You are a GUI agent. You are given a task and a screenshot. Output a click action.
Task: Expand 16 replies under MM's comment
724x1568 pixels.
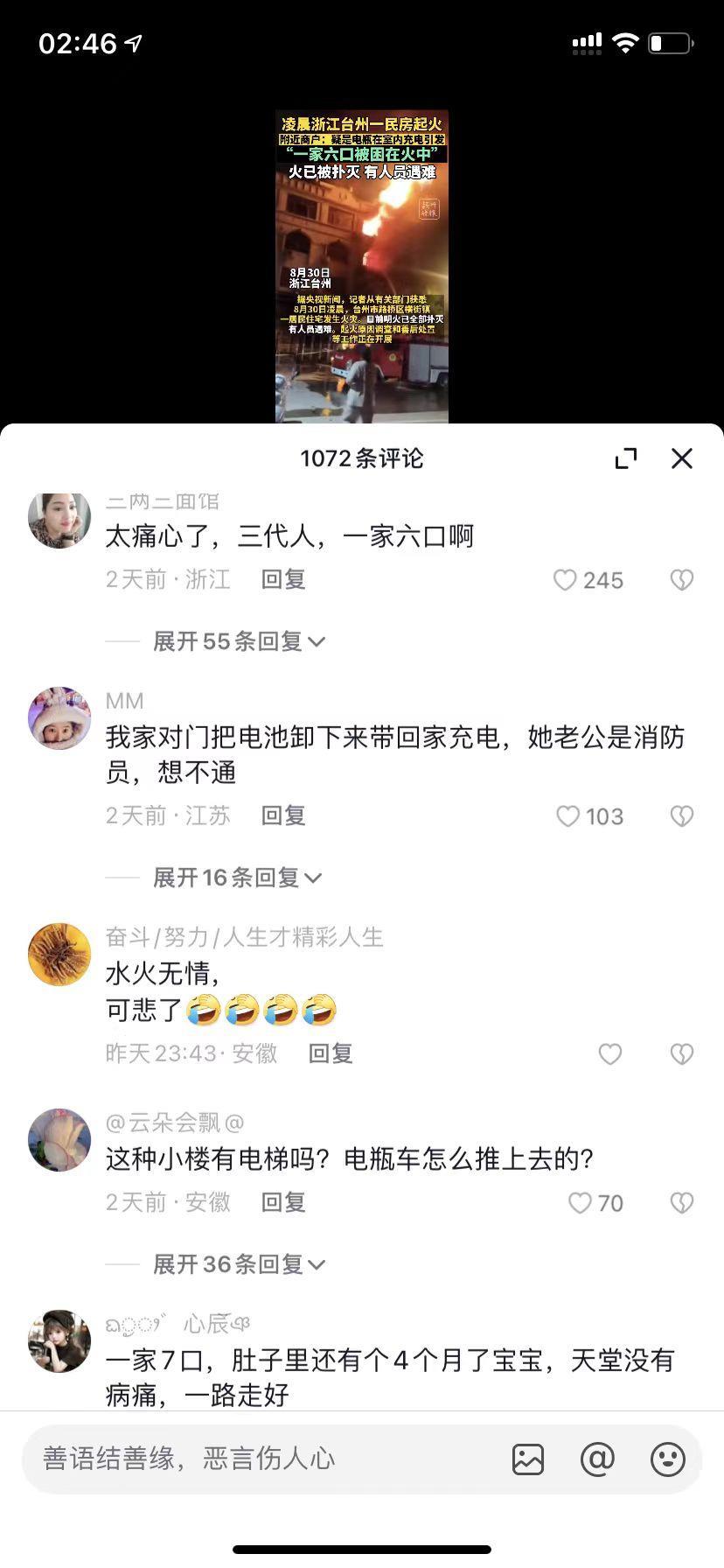[237, 878]
